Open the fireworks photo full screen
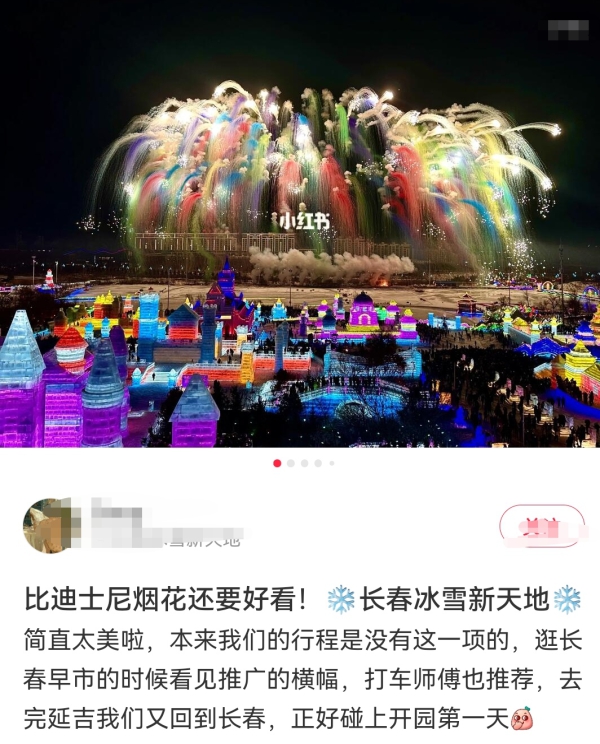 point(300,225)
